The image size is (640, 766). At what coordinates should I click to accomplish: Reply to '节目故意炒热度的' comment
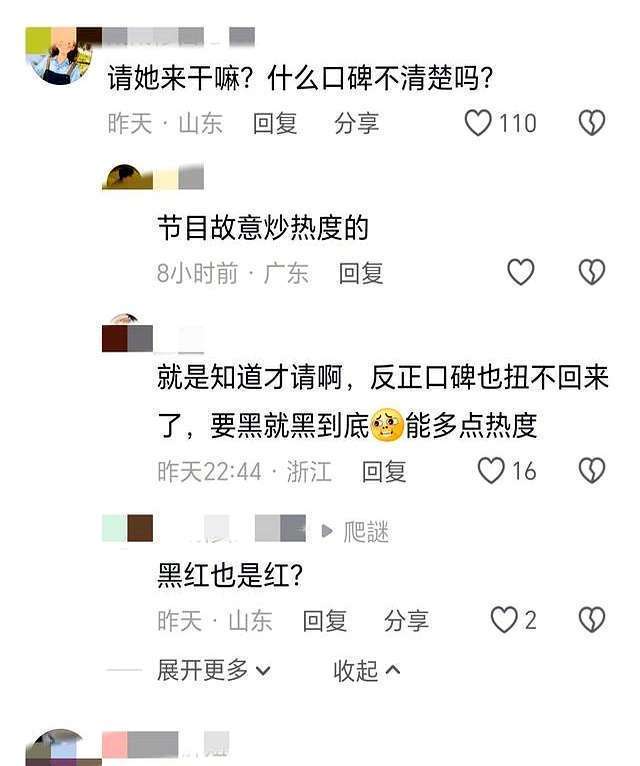[361, 272]
